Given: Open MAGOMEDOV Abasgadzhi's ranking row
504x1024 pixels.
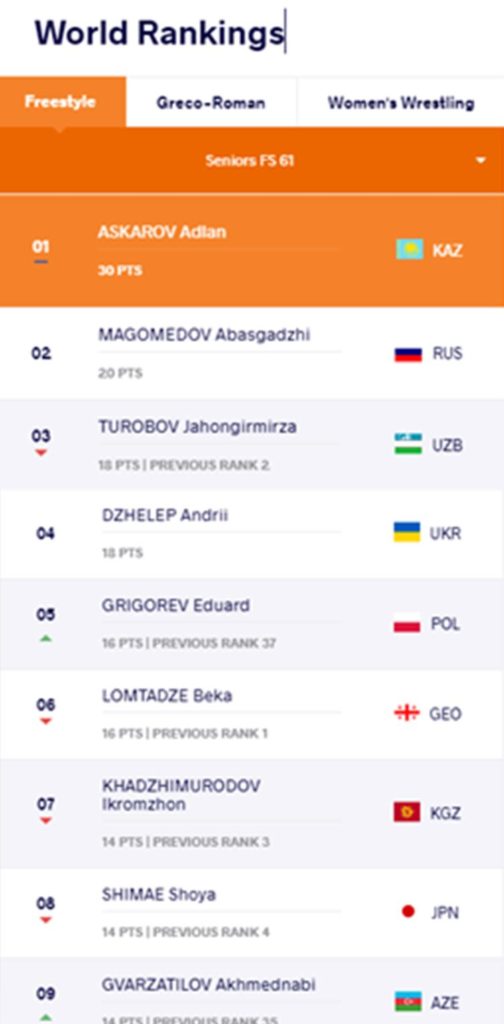Looking at the screenshot, I should pos(252,353).
